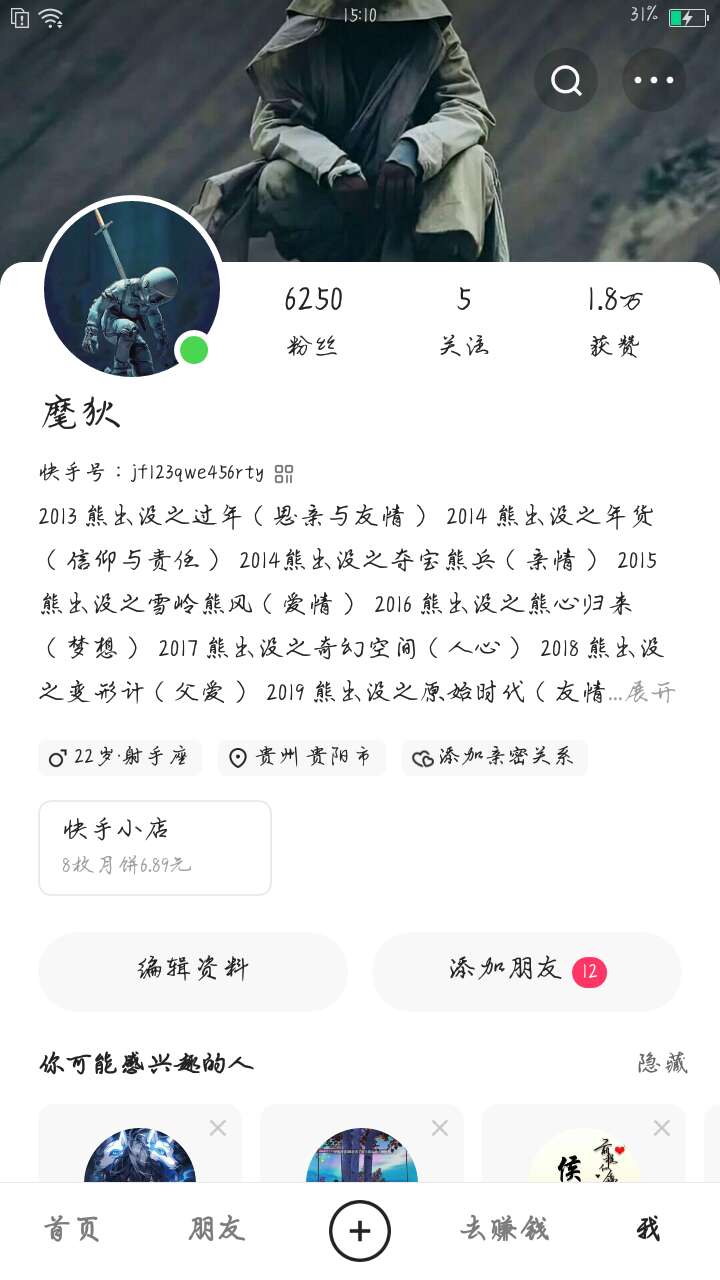720x1280 pixels.
Task: Open the search icon on profile header
Action: point(566,80)
